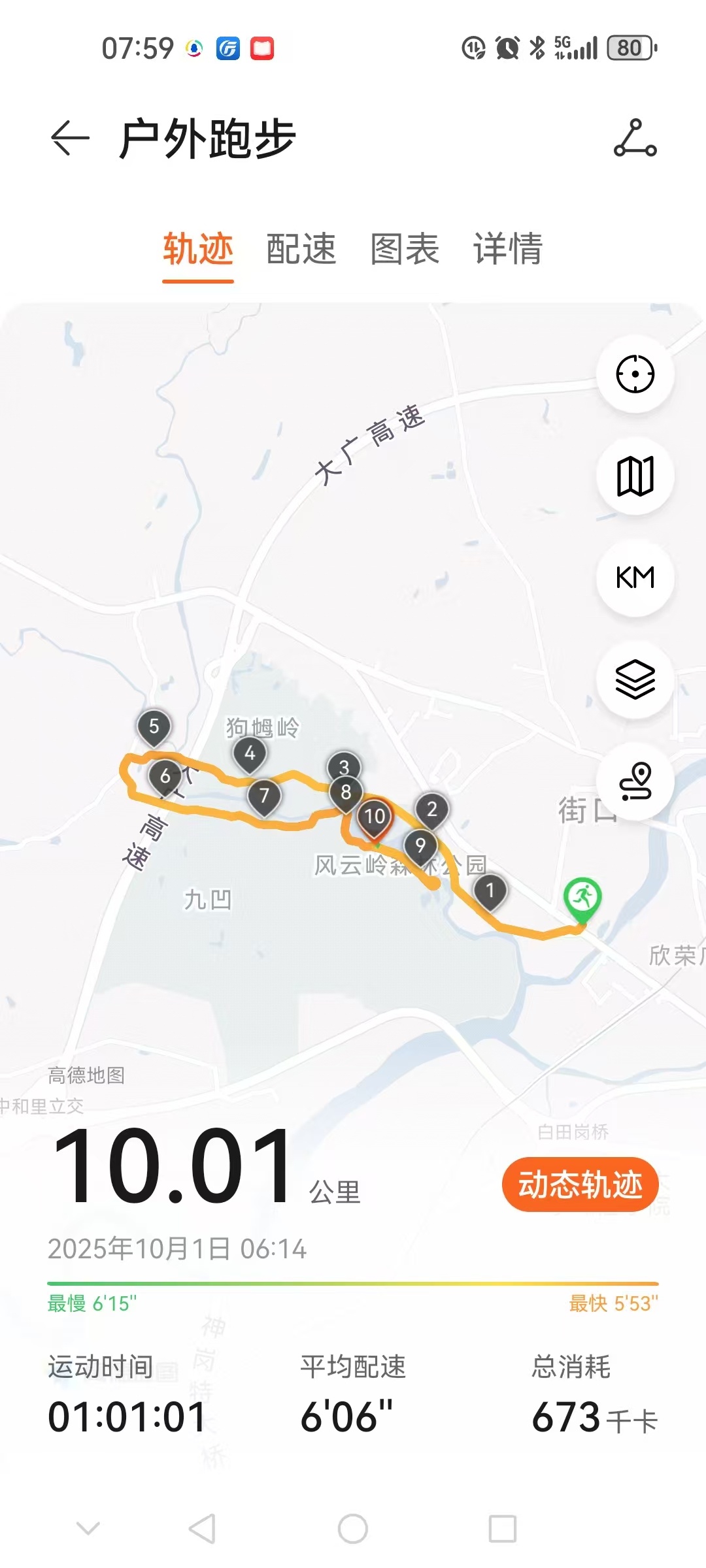Viewport: 706px width, 1568px height.
Task: Change map type with the folded map icon
Action: coord(635,476)
